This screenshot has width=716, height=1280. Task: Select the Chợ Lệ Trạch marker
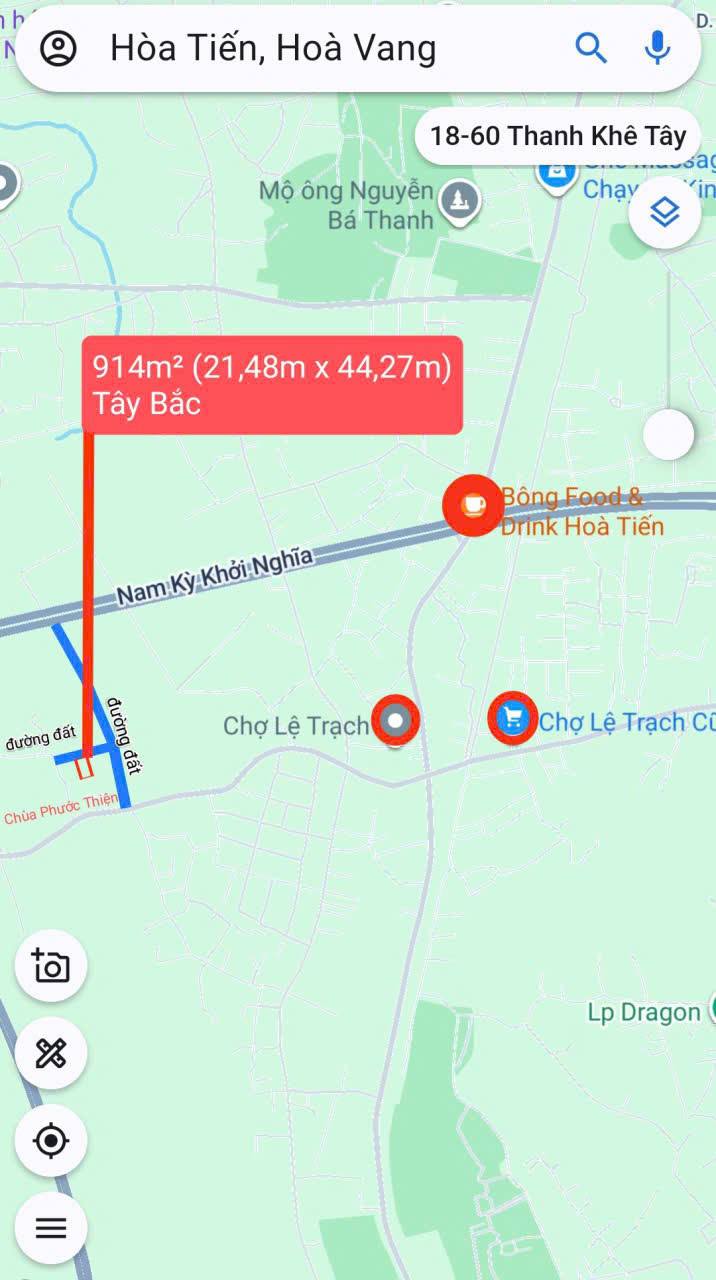coord(396,720)
